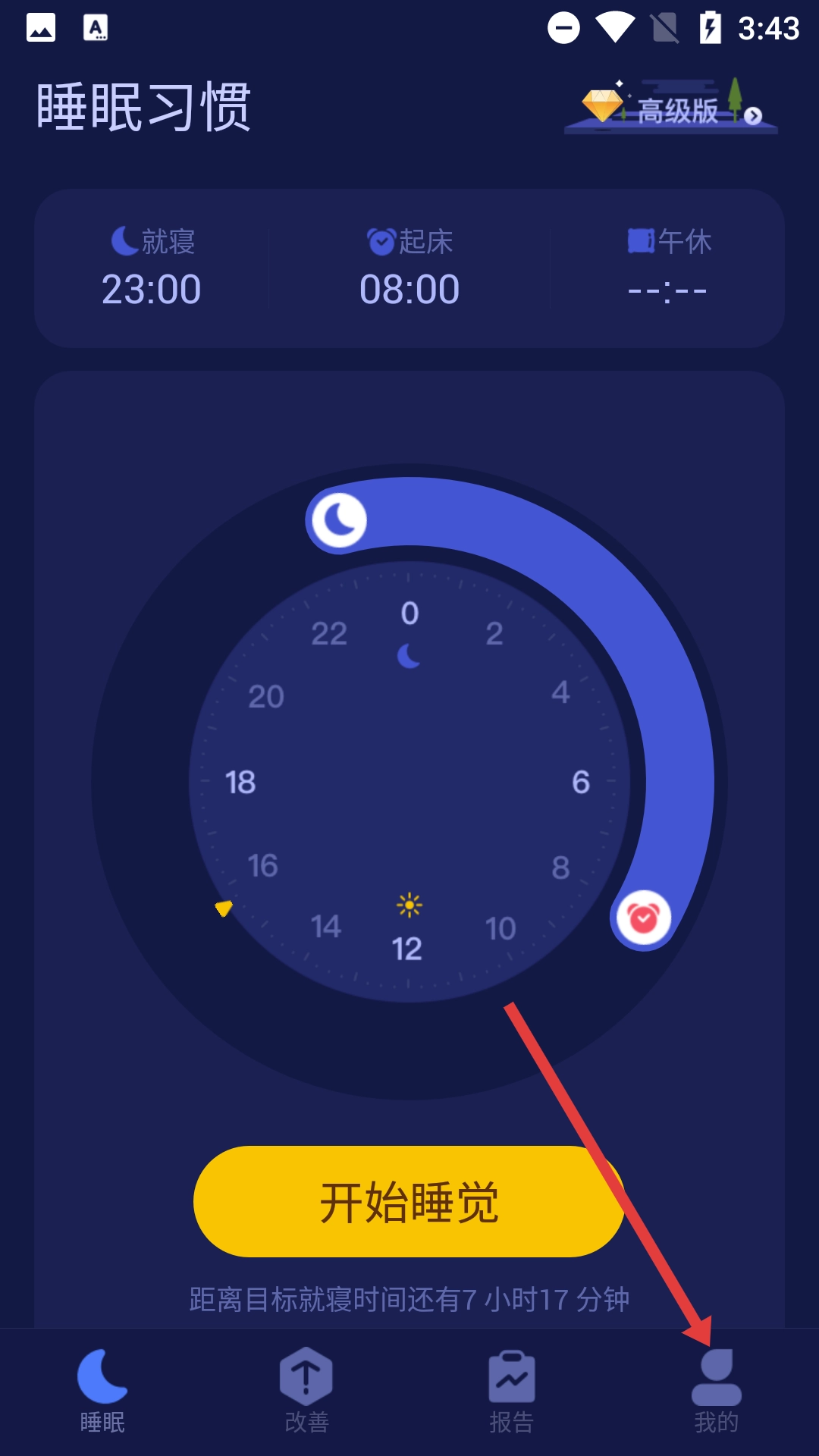Open the 高级版 premium banner
Screen dimensions: 819x1456
(671, 109)
